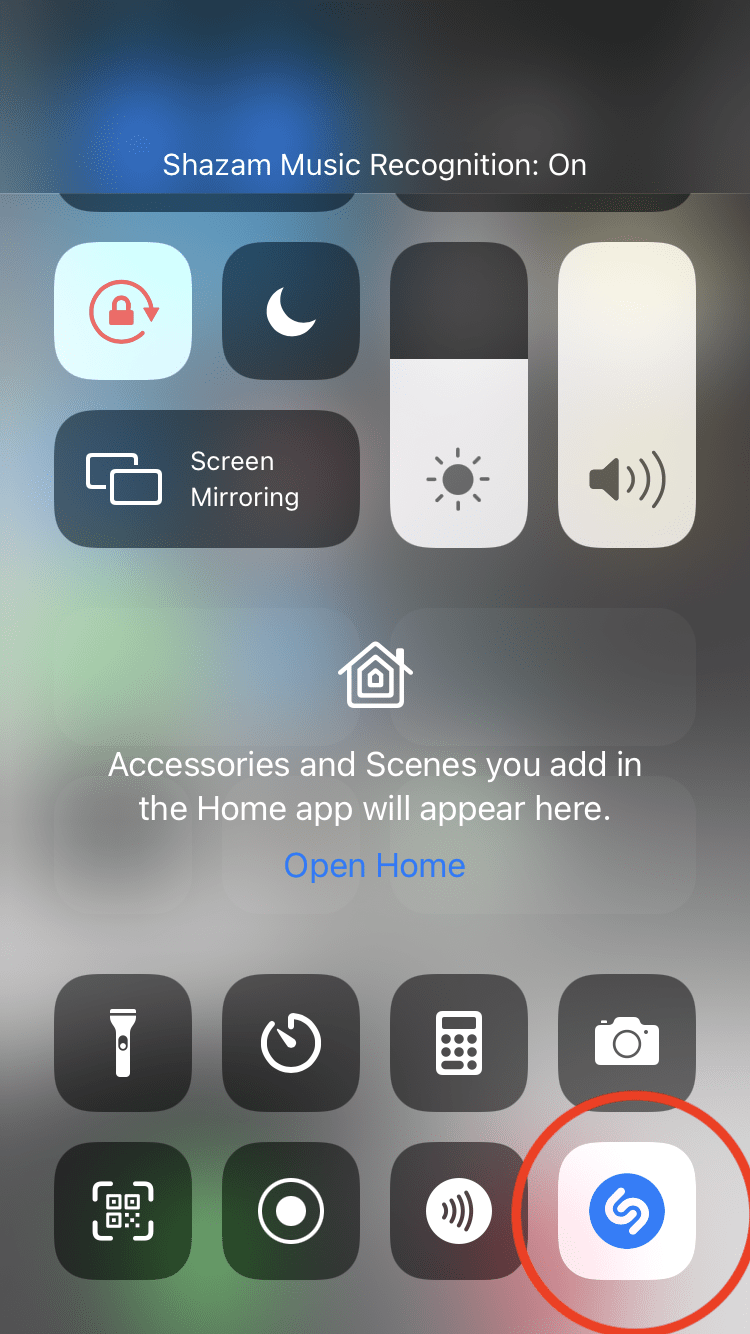Tap the volume slider

[627, 395]
